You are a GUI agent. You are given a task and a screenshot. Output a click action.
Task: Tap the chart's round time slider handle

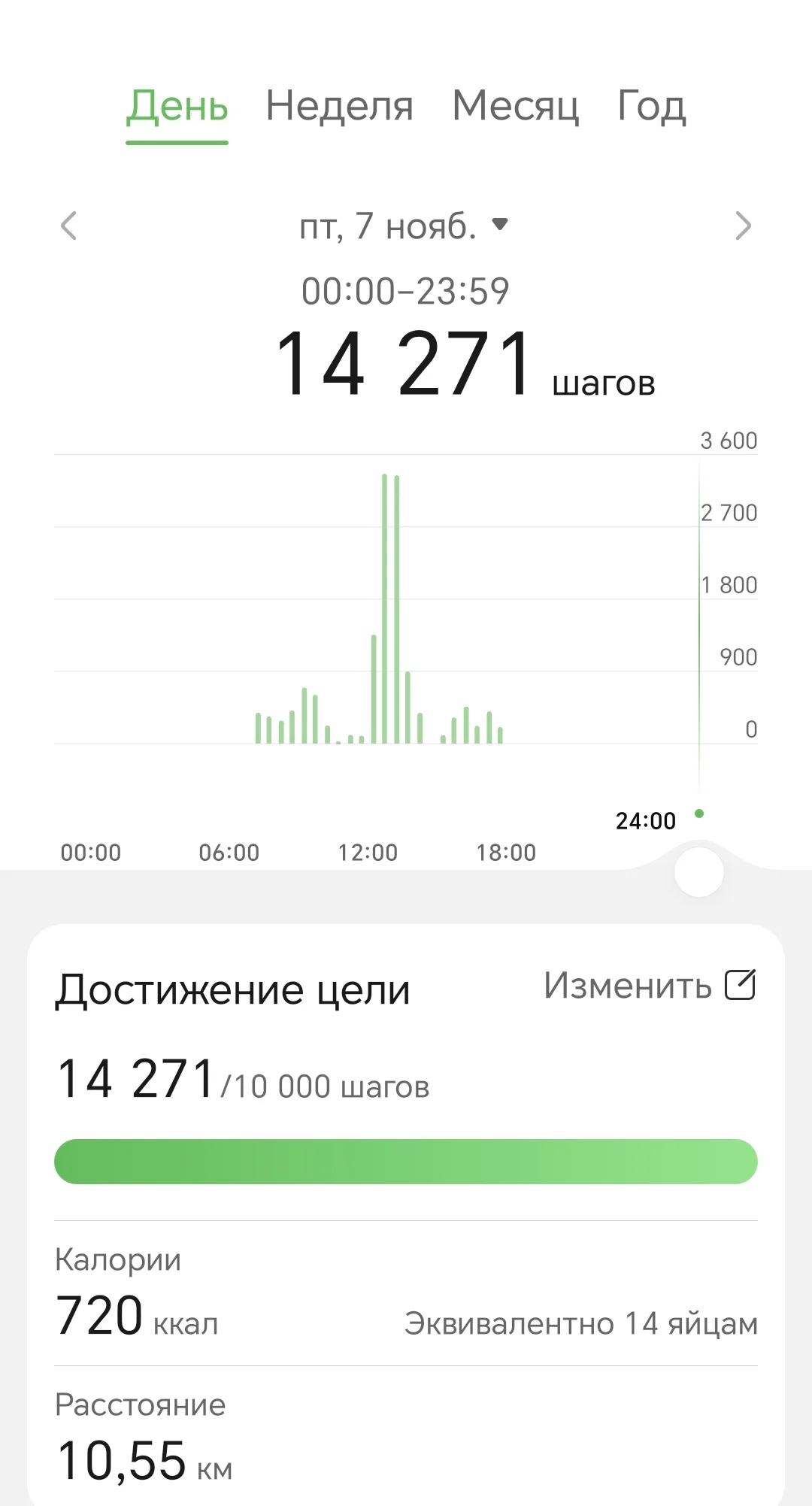click(x=699, y=872)
